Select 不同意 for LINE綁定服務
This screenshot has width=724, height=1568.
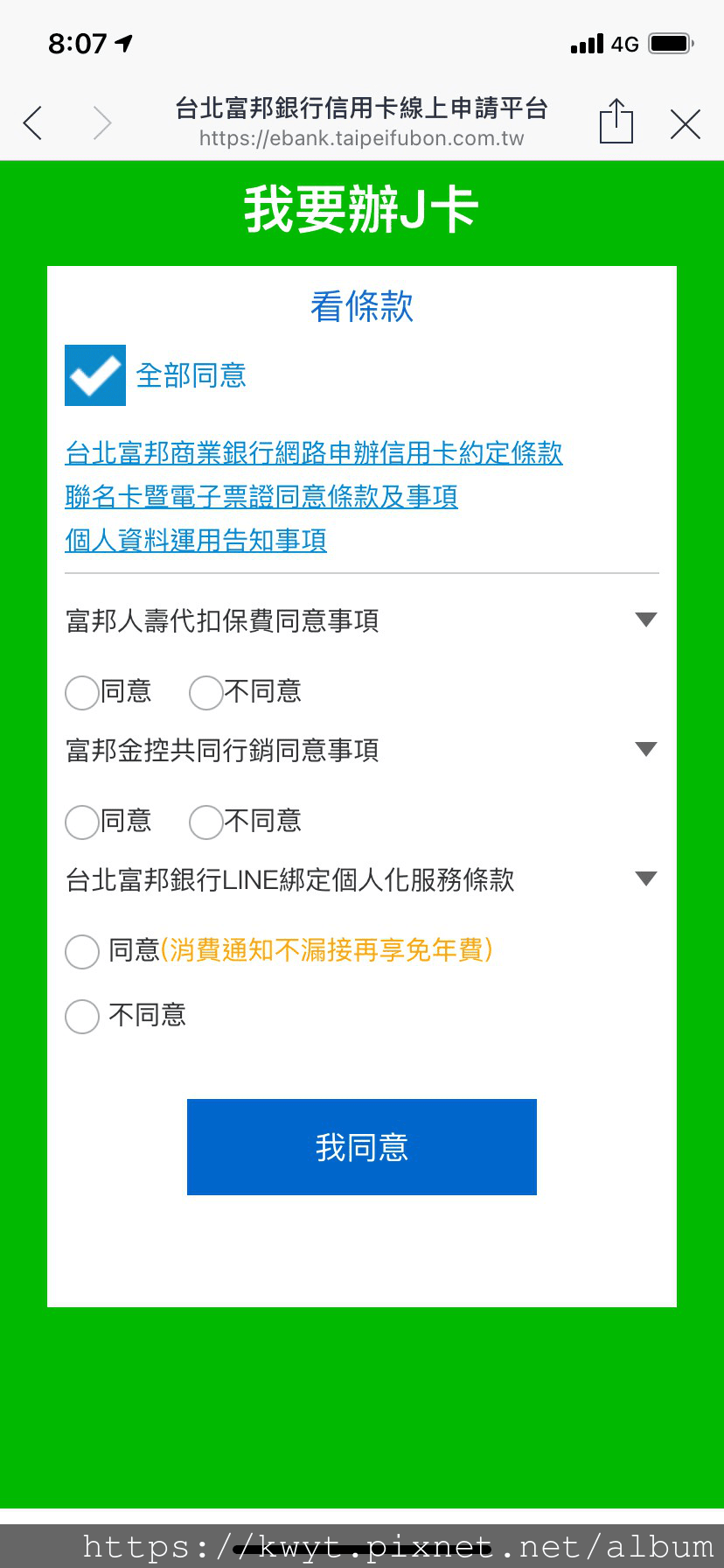[82, 1016]
